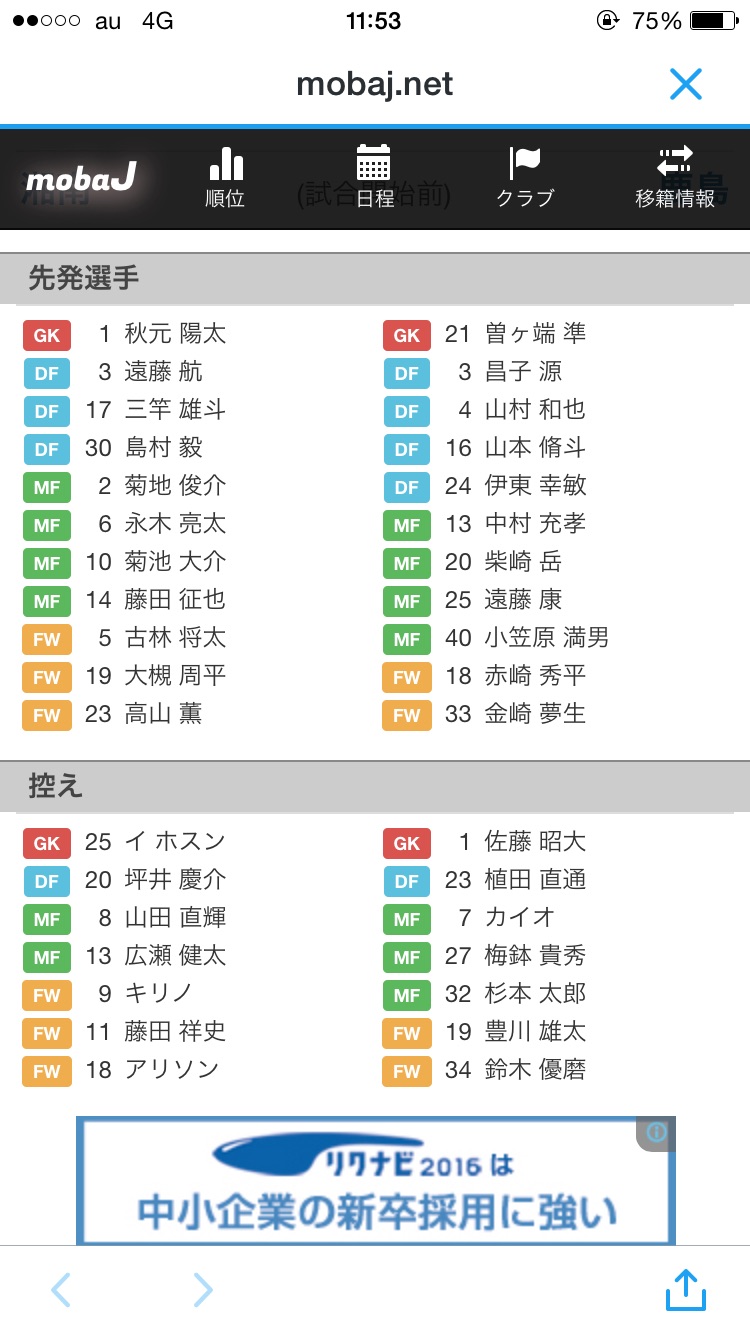Close the mobaj.net browser view
750x1334 pixels.
[x=686, y=84]
